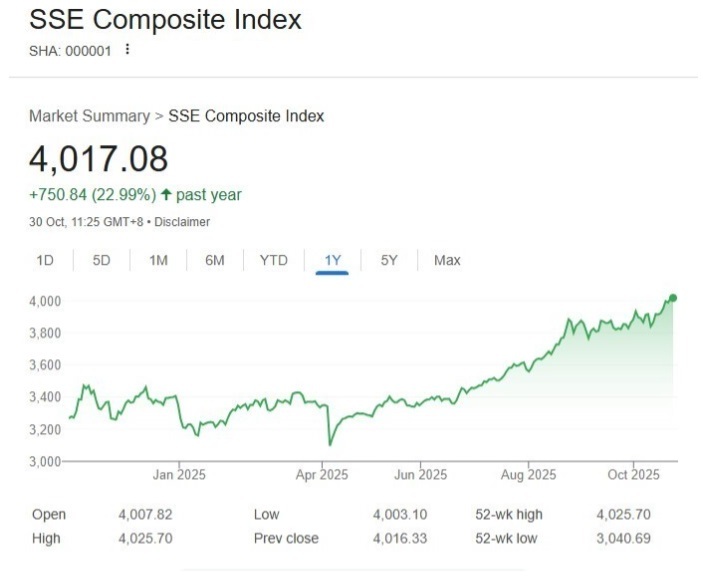Open the overflow menu next to SHA: 000001
Screen dimensions: 703x588
click(127, 50)
